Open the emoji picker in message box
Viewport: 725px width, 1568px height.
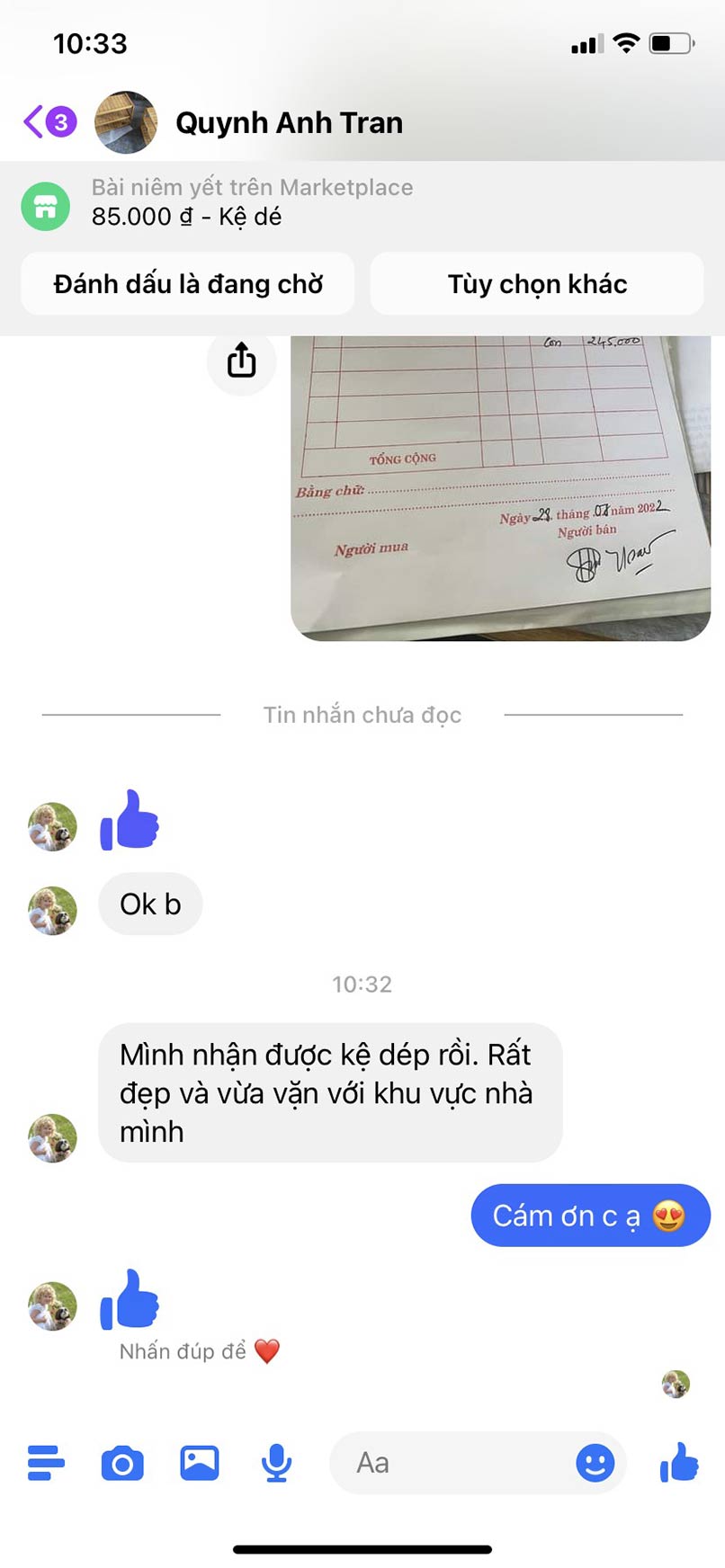pyautogui.click(x=595, y=1463)
